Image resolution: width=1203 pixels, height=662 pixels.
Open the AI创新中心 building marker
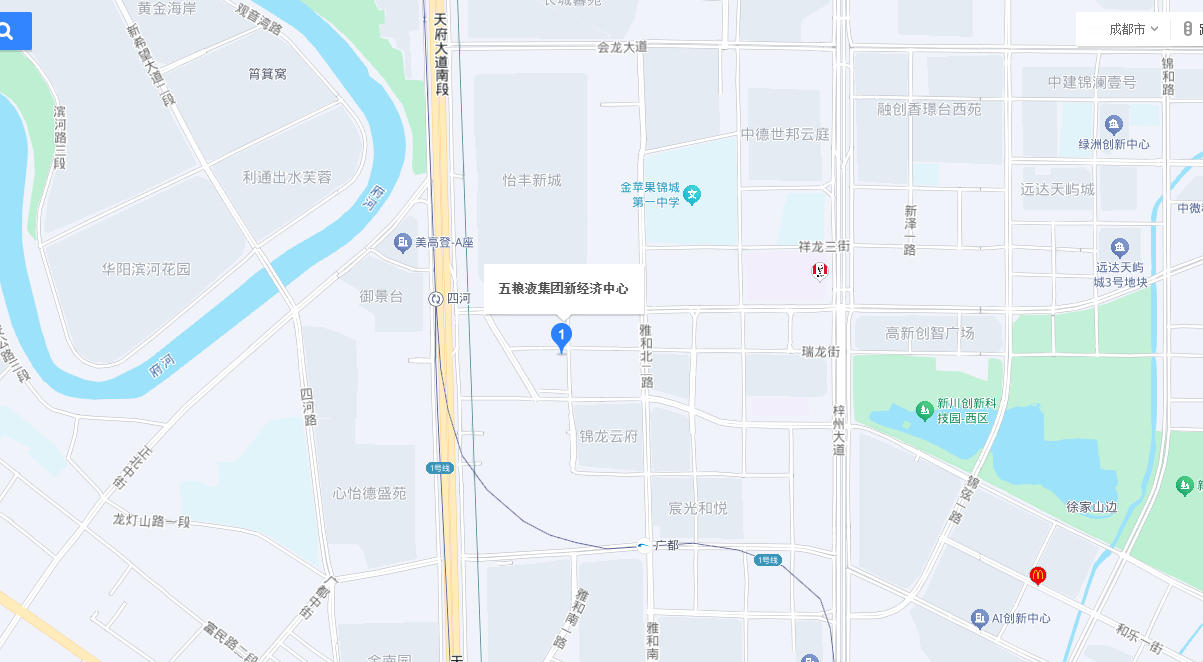pos(980,618)
